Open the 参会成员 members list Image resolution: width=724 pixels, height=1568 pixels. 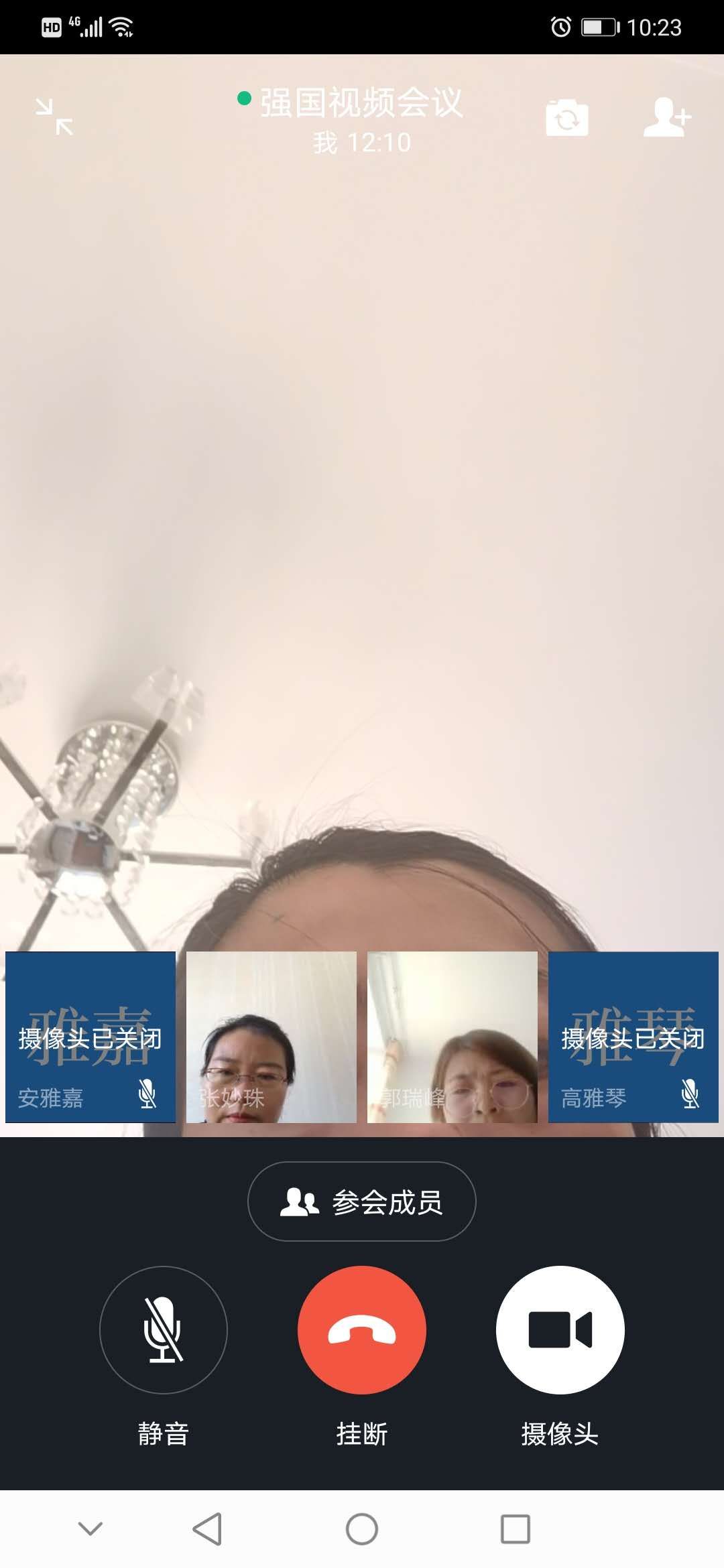(362, 1201)
